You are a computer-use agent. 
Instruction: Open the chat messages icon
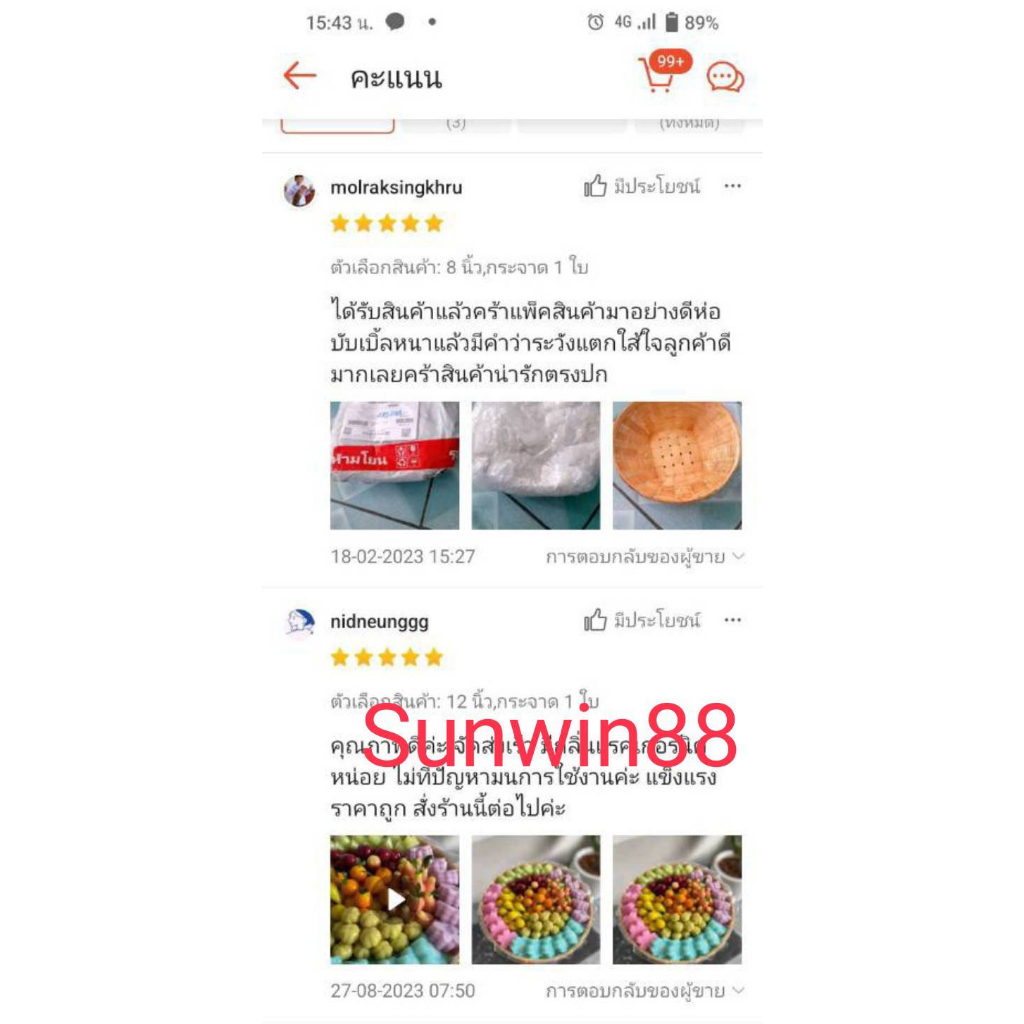[725, 77]
